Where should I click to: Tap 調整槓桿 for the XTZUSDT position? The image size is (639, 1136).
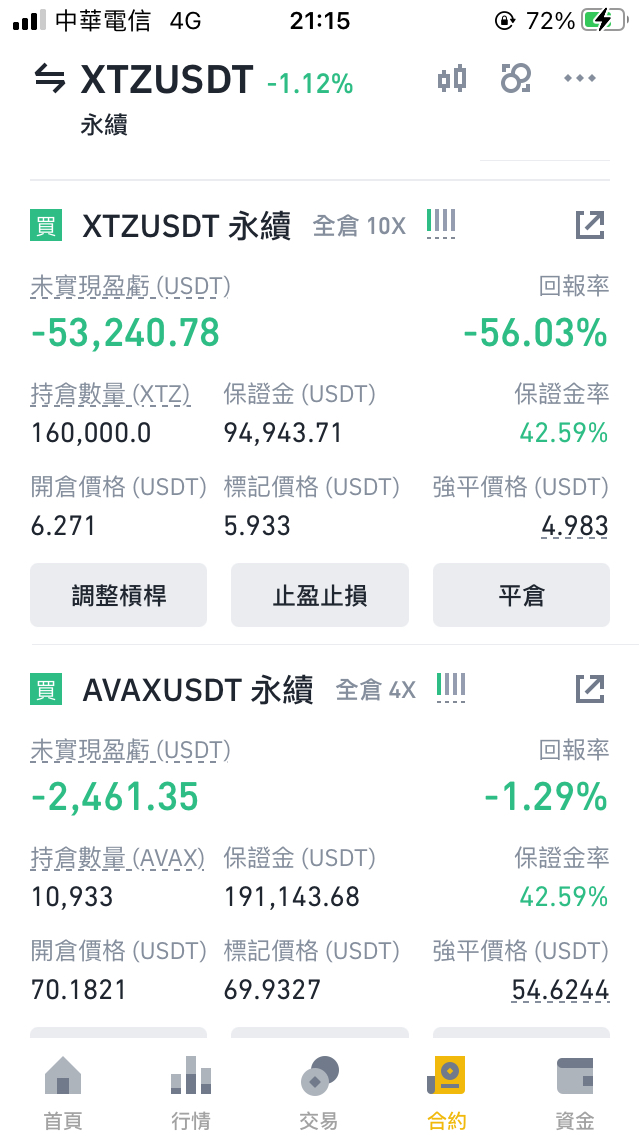point(119,595)
